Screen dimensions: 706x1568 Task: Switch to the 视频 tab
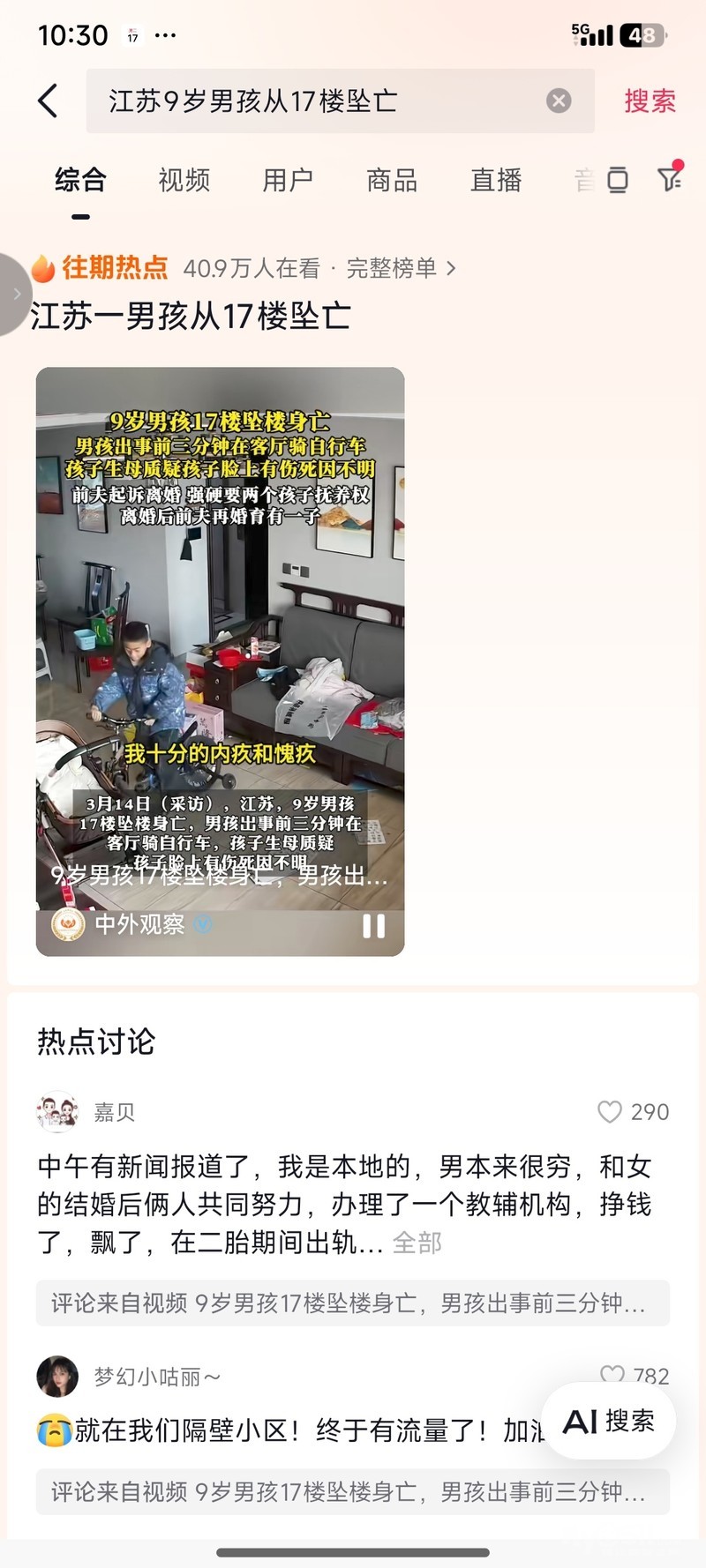click(184, 181)
